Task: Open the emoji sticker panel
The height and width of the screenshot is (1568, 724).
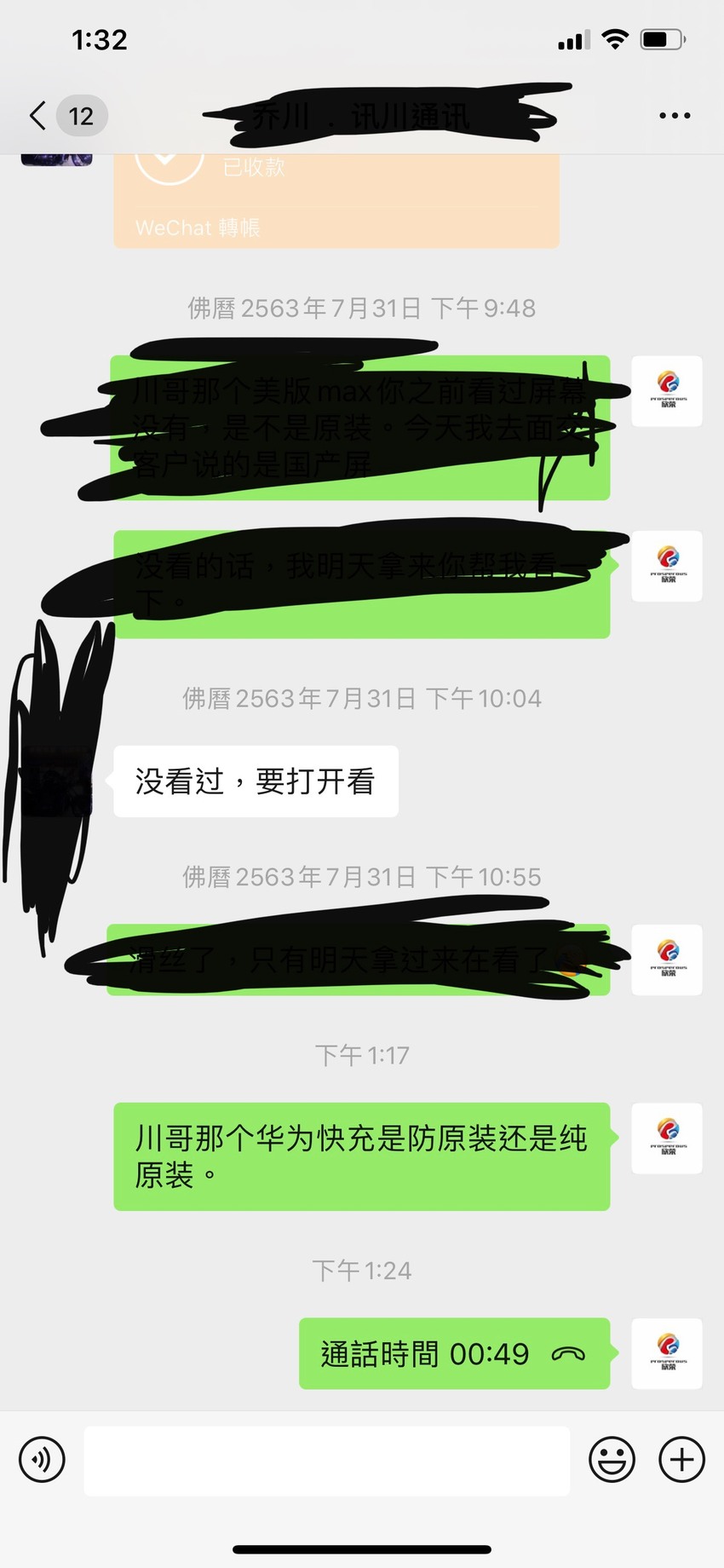Action: (x=612, y=1460)
